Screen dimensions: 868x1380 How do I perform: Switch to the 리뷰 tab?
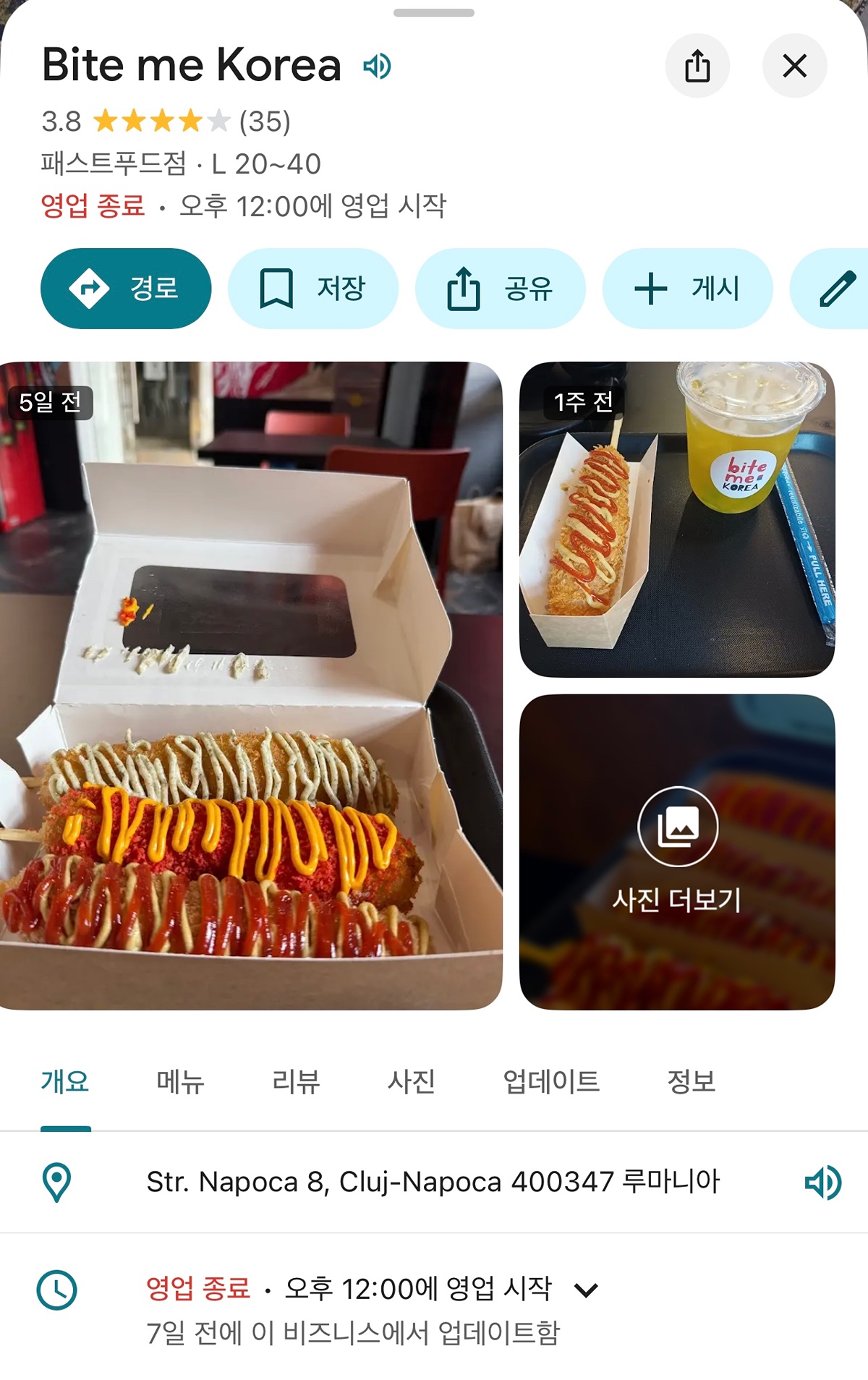[296, 1081]
